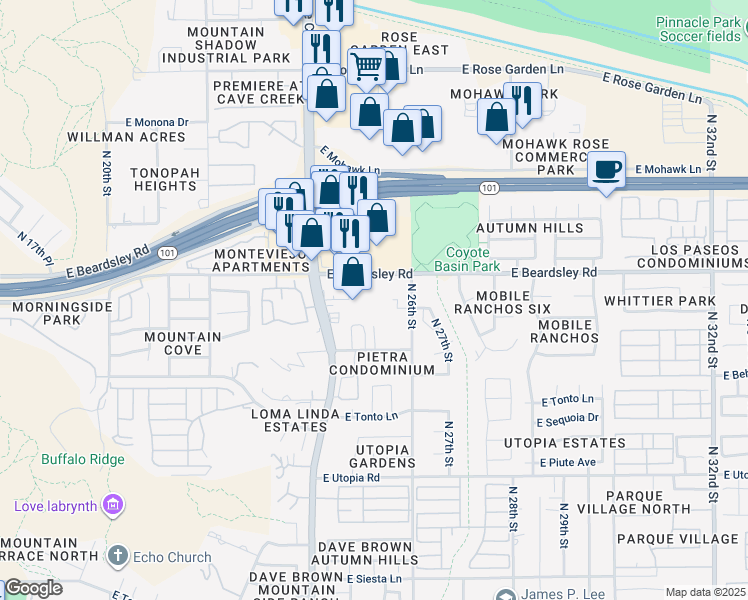
Task: Open the shopping cart map marker
Action: pos(366,67)
